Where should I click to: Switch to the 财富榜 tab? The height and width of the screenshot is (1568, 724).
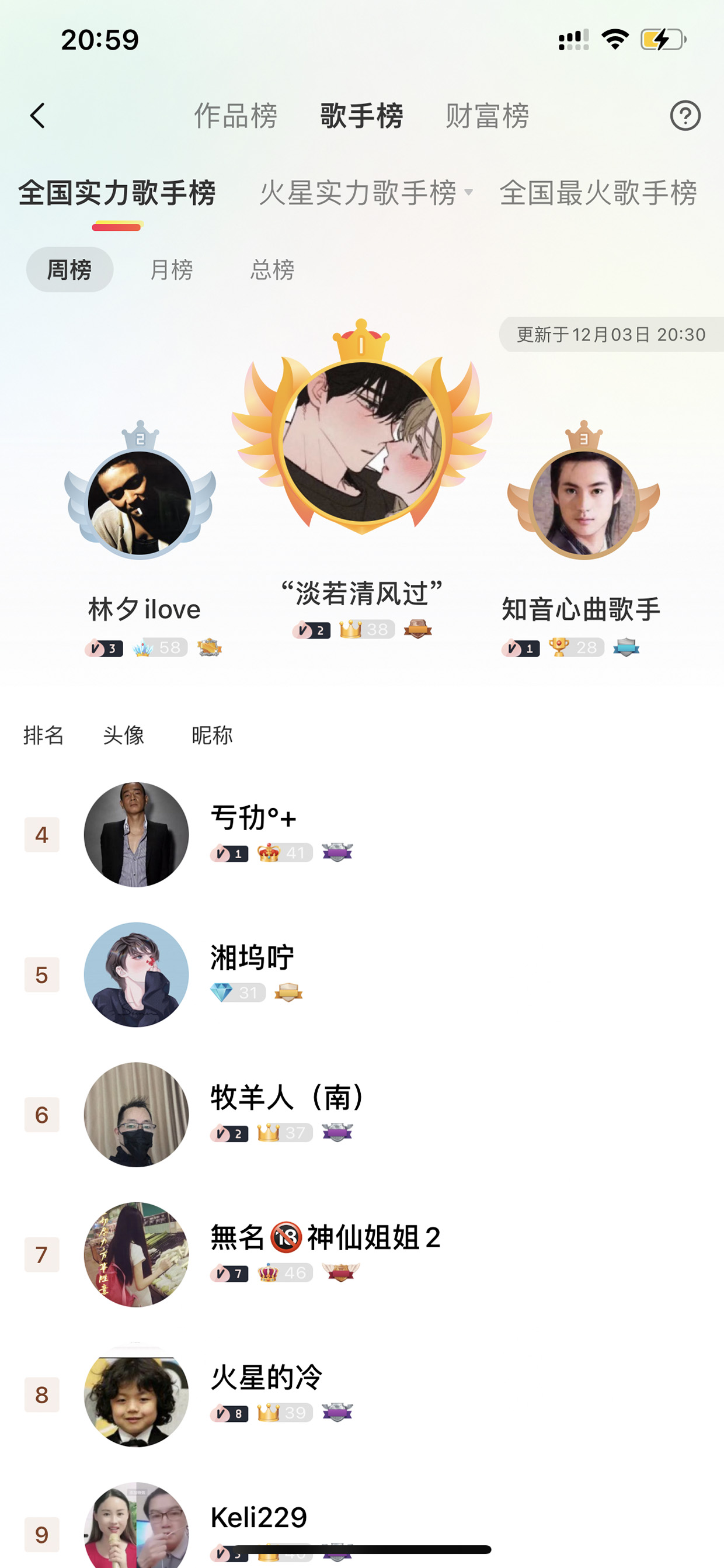tap(488, 116)
